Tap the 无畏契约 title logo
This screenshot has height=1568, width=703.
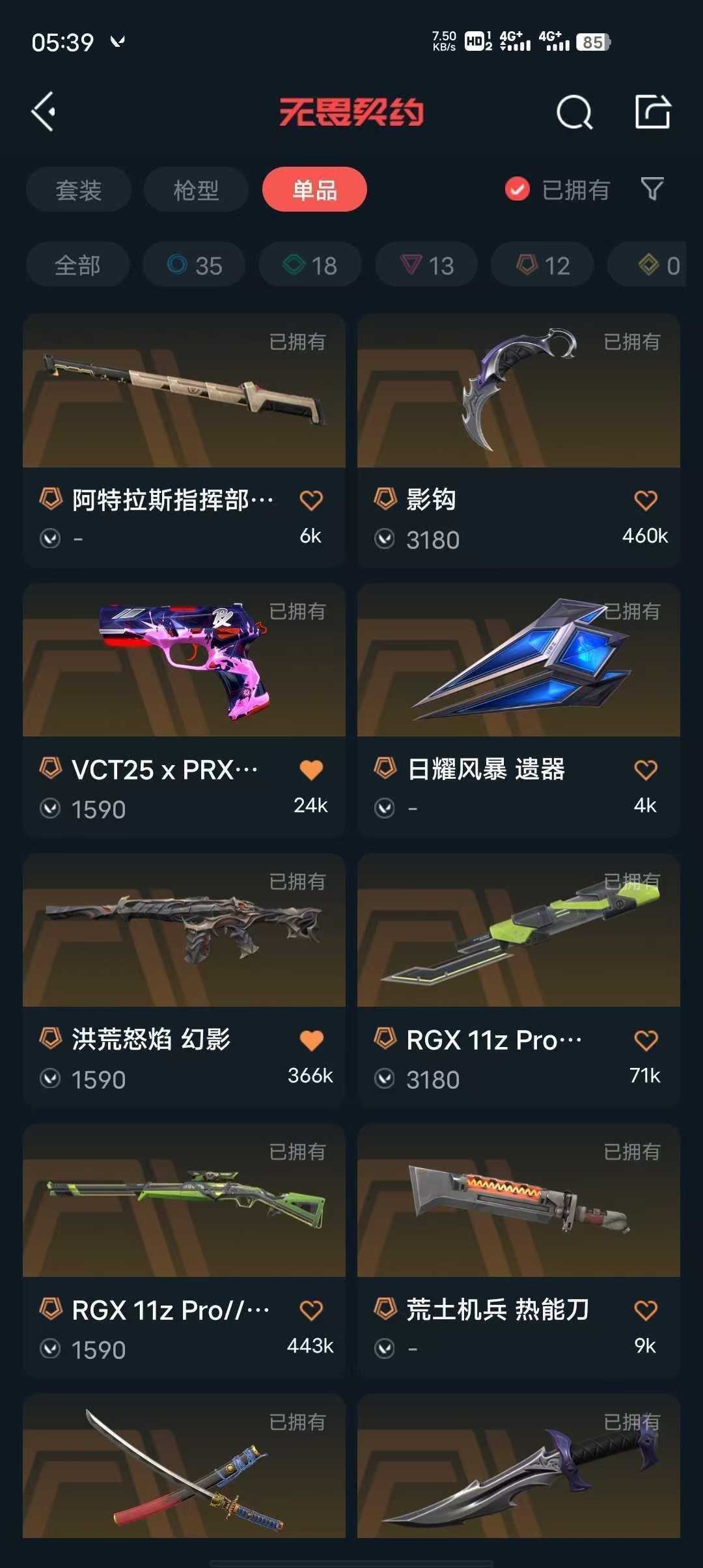tap(351, 111)
